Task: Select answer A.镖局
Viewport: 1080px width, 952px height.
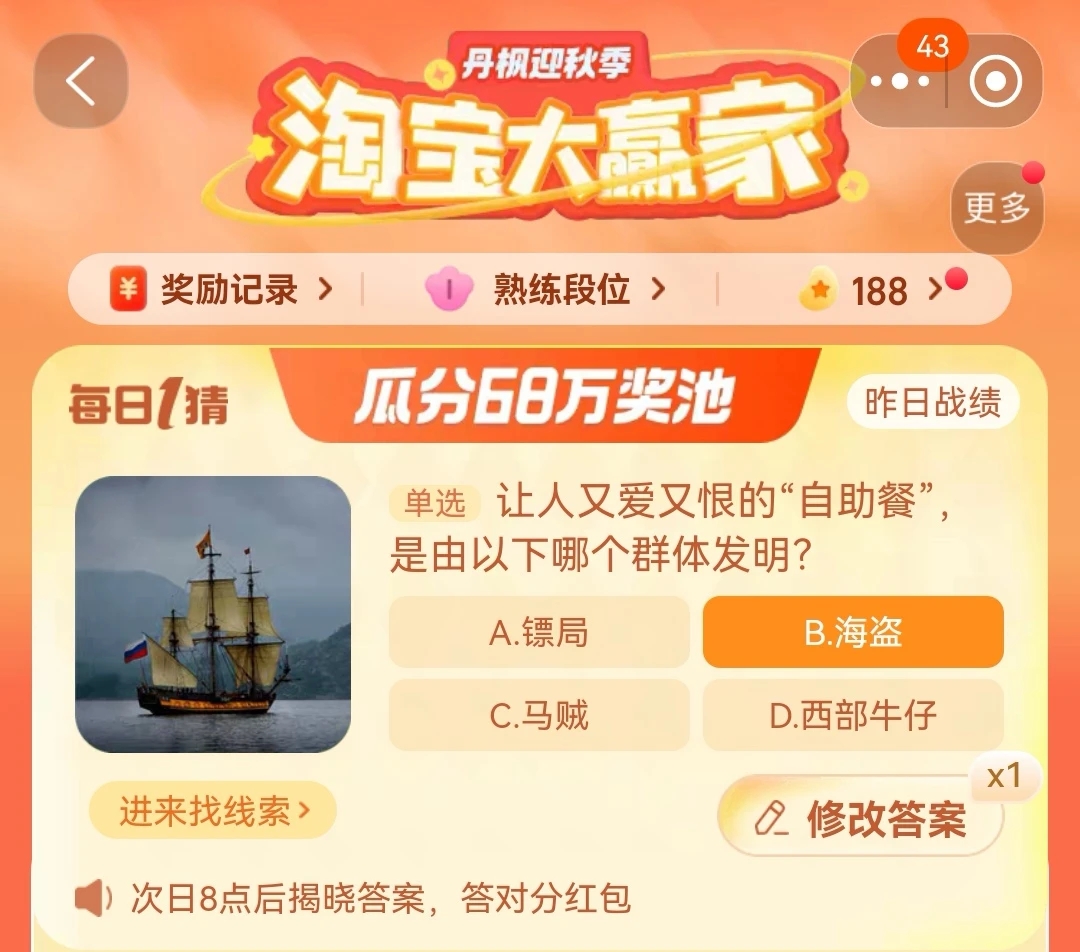Action: (x=539, y=632)
